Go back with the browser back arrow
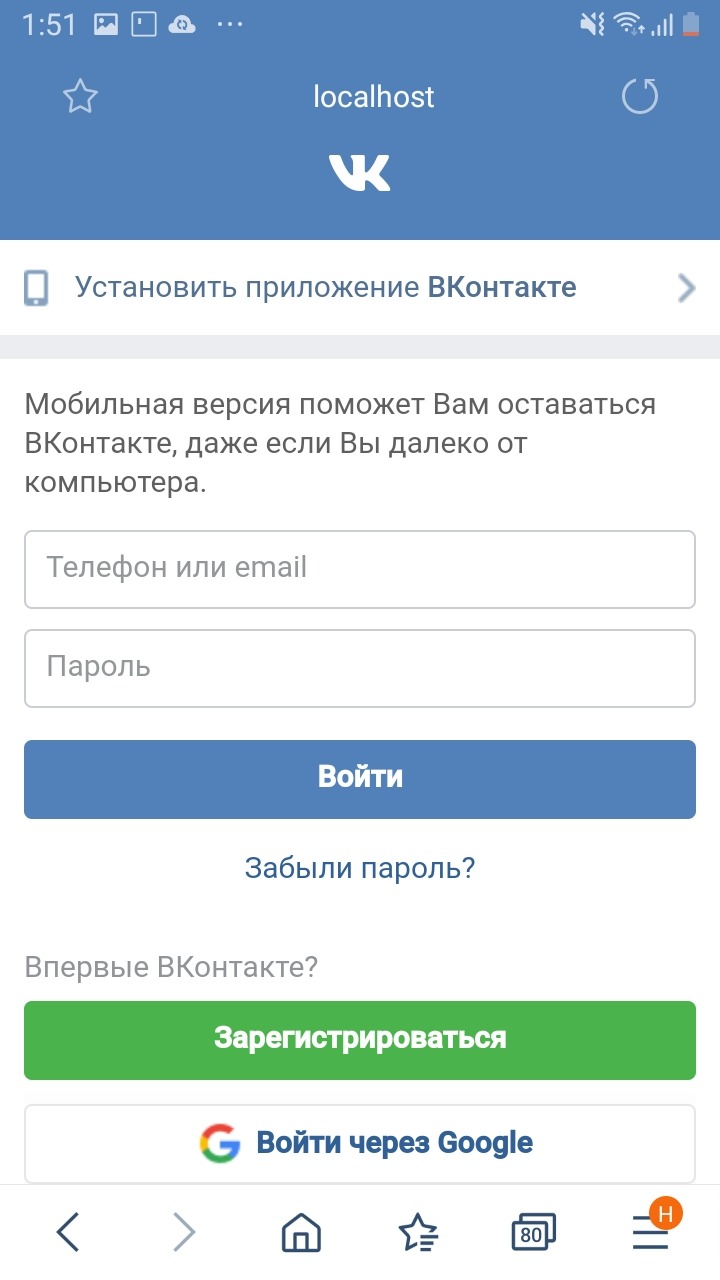The width and height of the screenshot is (720, 1280). click(x=68, y=1232)
